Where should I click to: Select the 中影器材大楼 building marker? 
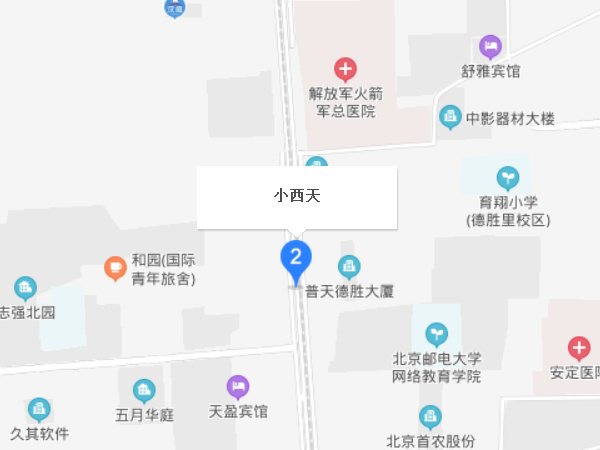click(x=451, y=118)
